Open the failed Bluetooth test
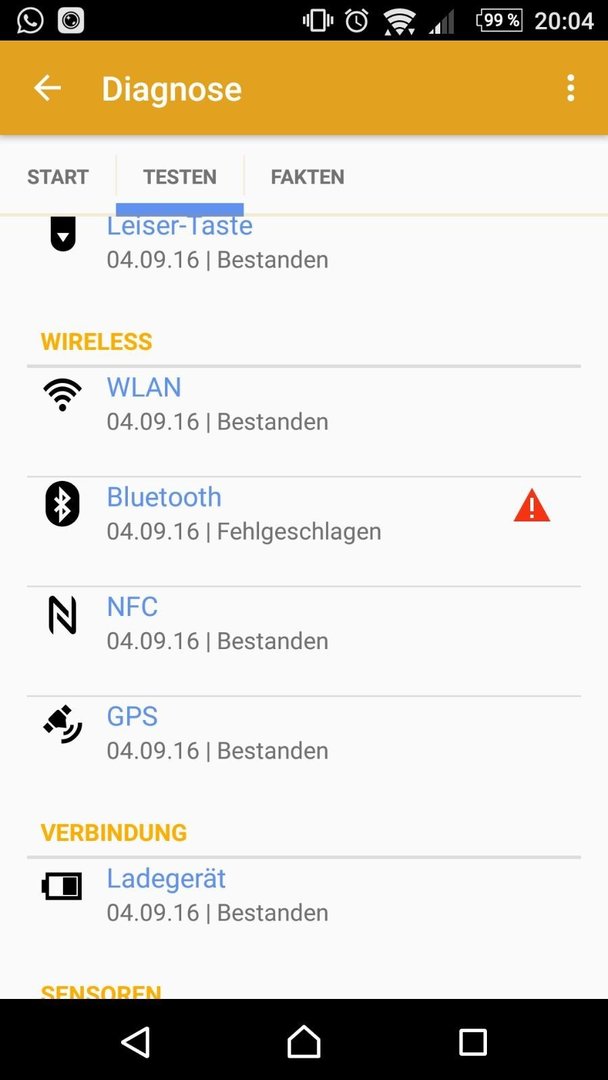Viewport: 608px width, 1080px height. pos(304,531)
